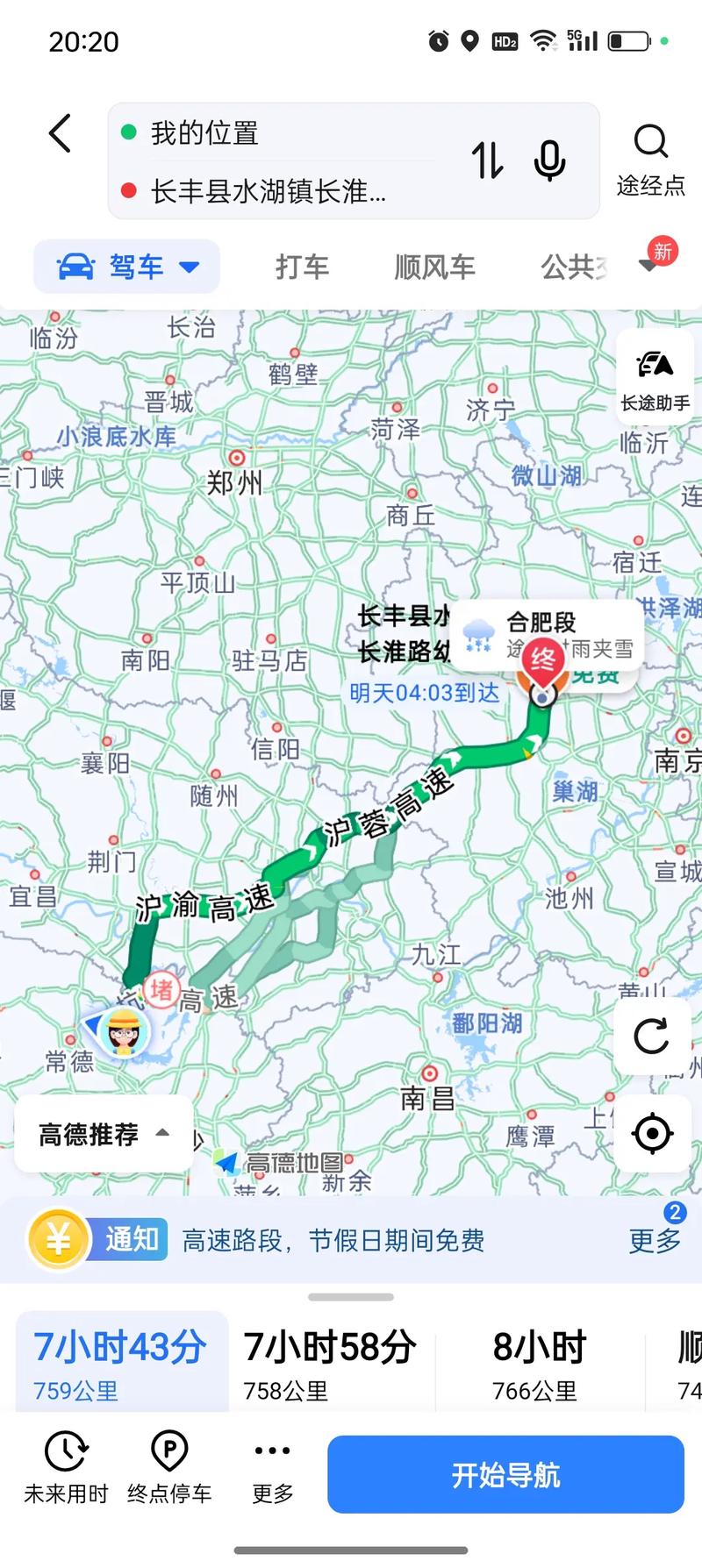Tap the swap start and destination icon
The height and width of the screenshot is (1568, 702).
(x=489, y=161)
